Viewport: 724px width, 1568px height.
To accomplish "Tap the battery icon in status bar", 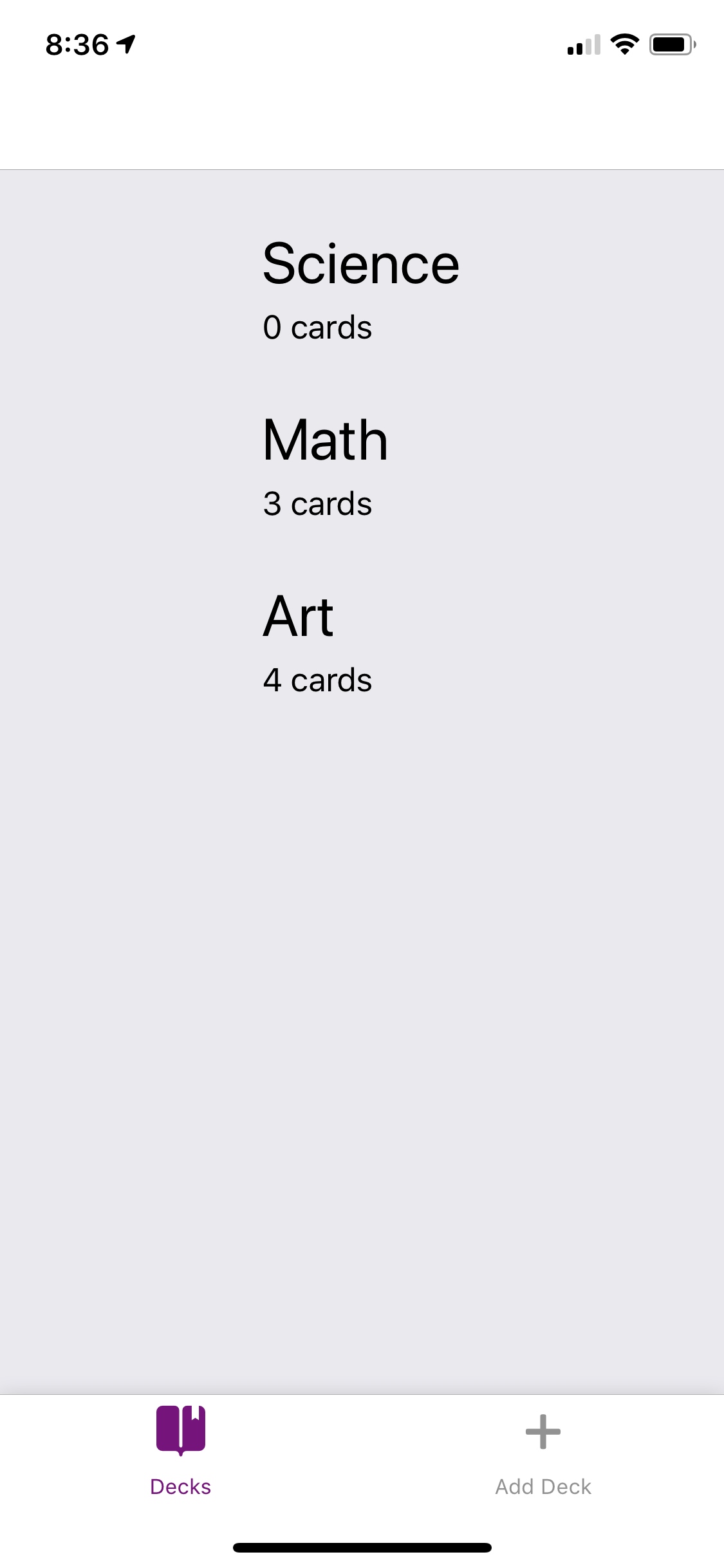I will [670, 43].
